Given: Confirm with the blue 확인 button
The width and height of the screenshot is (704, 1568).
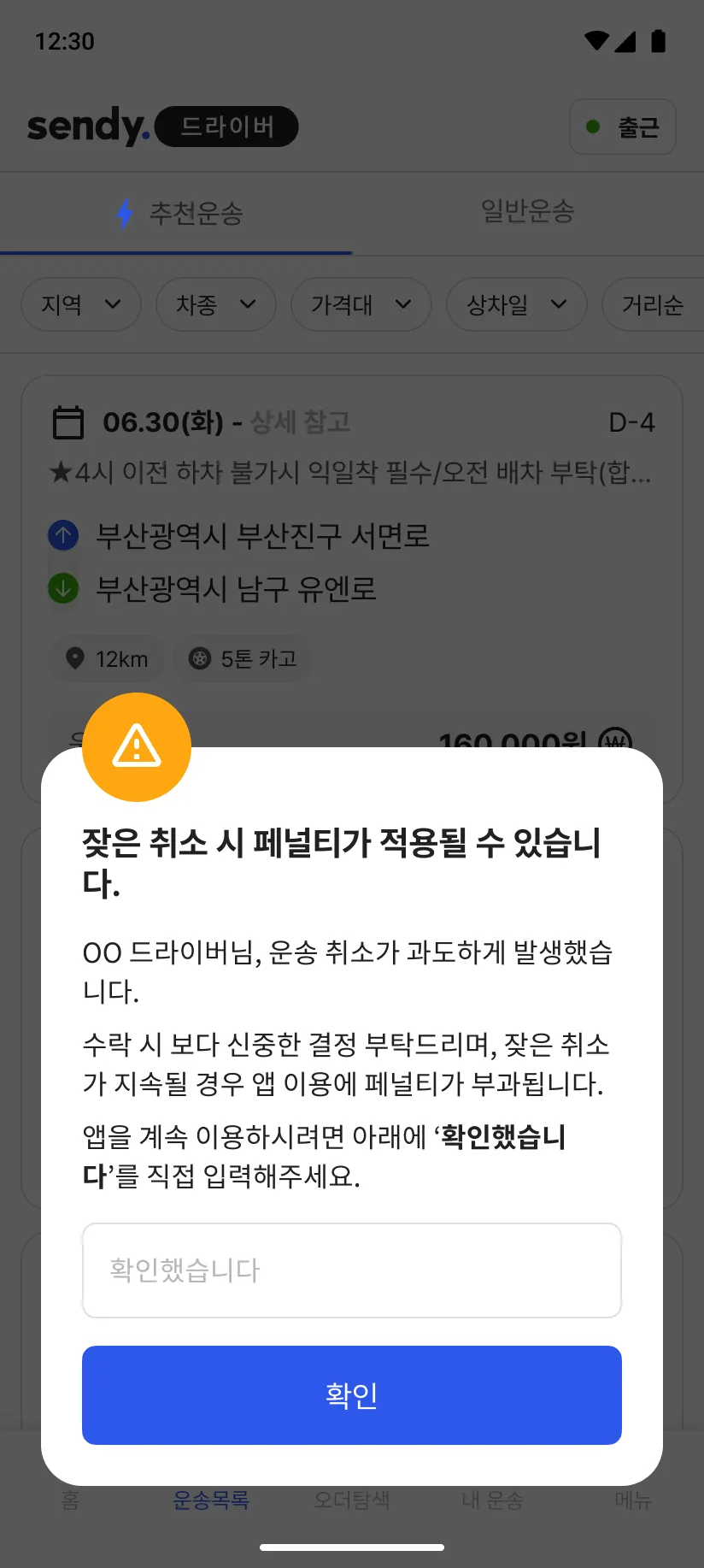Looking at the screenshot, I should pyautogui.click(x=351, y=1394).
